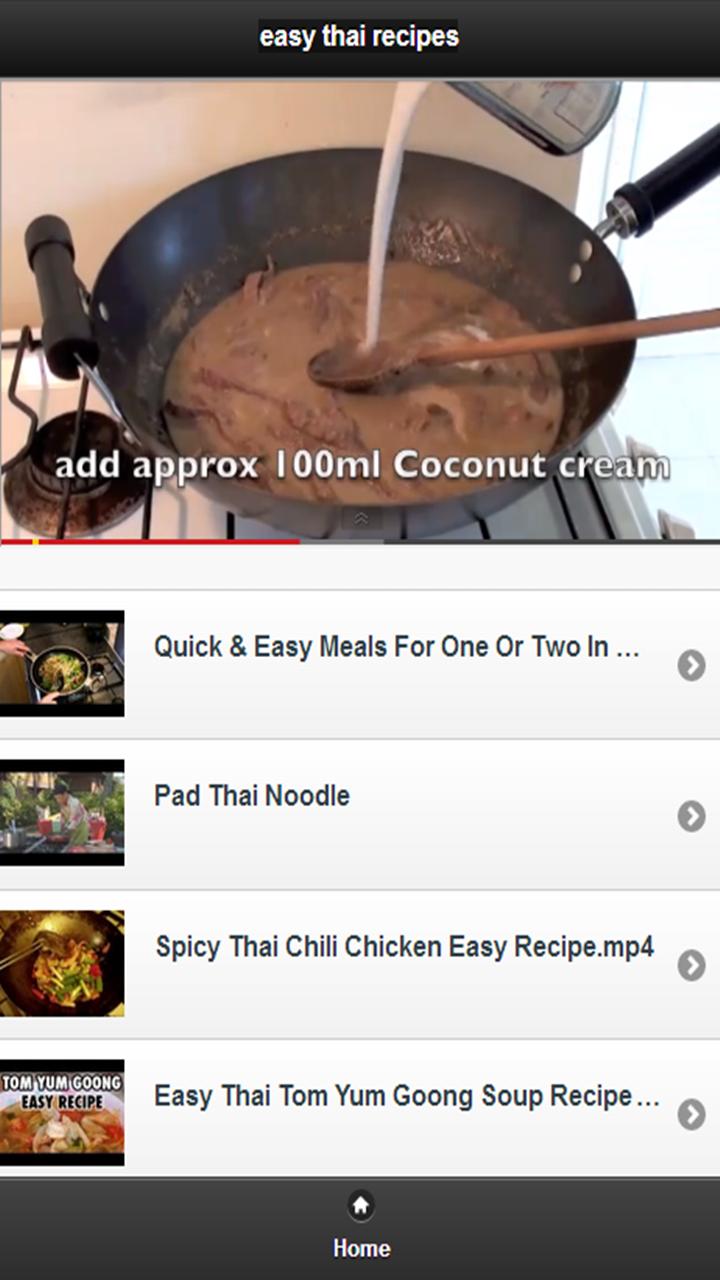Expand the video controls chevron
Viewport: 720px width, 1280px height.
361,518
